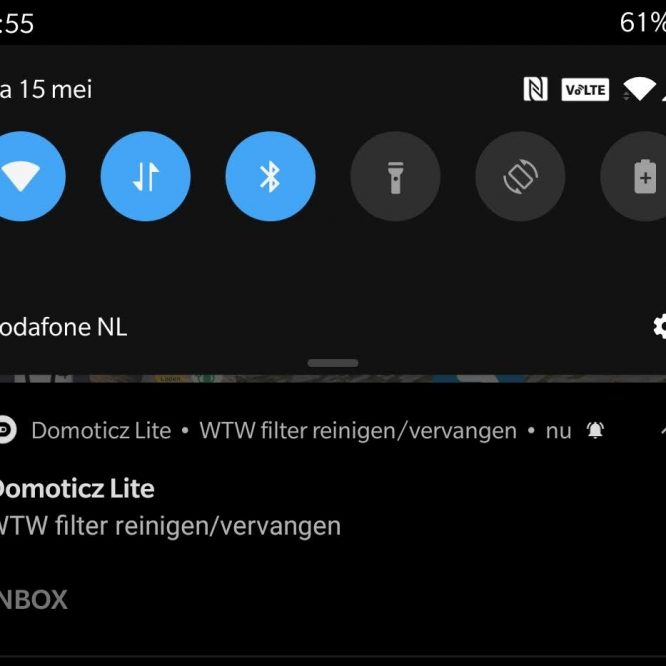Viewport: 666px width, 666px height.
Task: Disable the mobile data tile
Action: 145,177
